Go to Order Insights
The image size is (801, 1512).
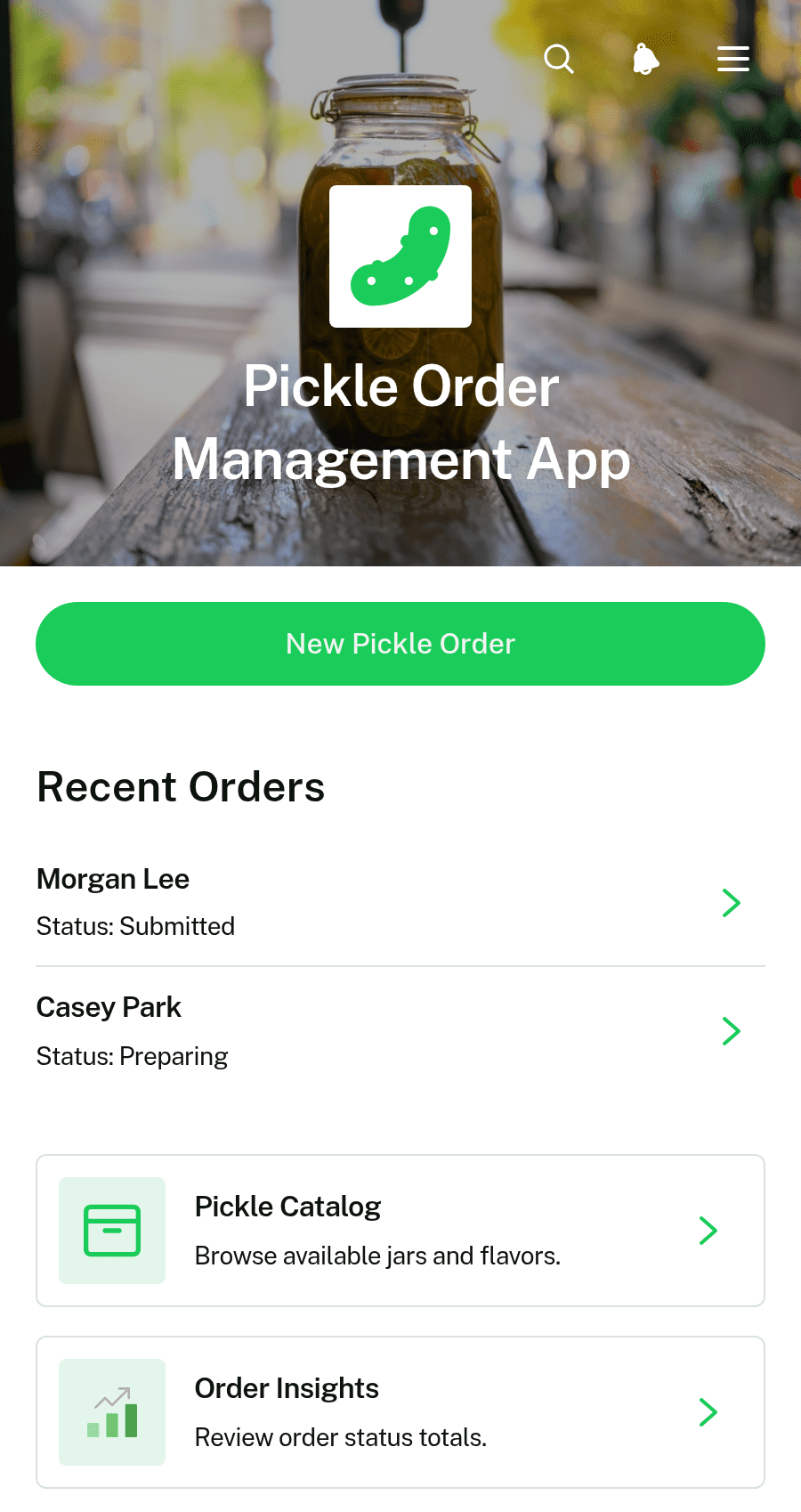click(x=400, y=1412)
